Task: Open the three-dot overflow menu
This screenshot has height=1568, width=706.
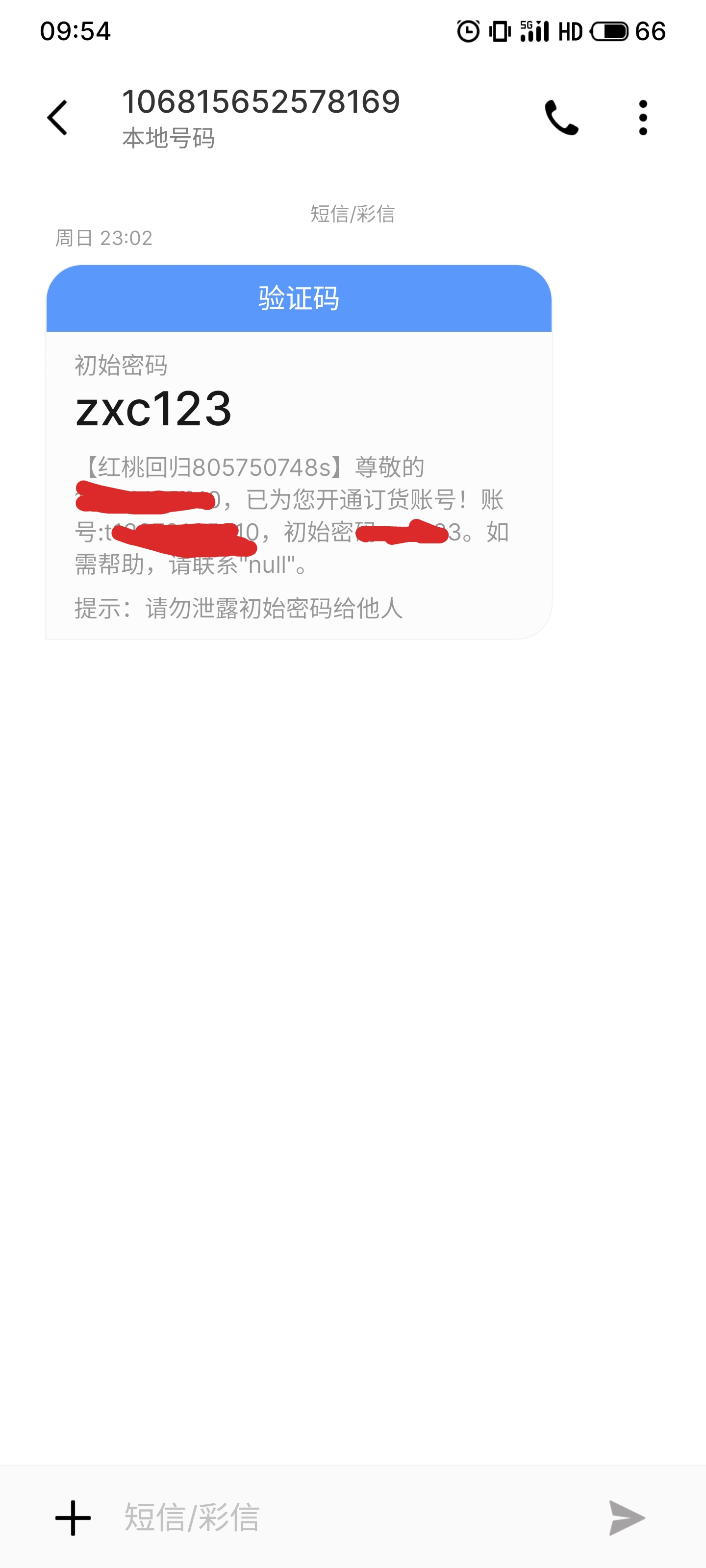Action: click(643, 118)
